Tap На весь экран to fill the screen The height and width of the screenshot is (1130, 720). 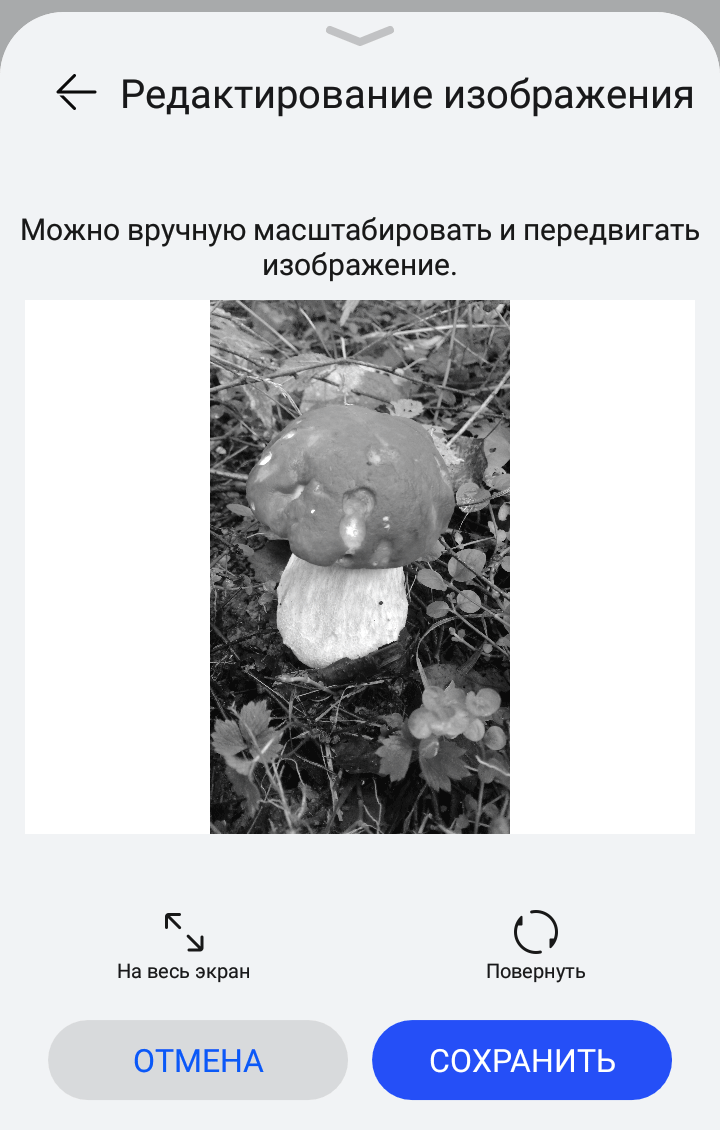coord(184,944)
